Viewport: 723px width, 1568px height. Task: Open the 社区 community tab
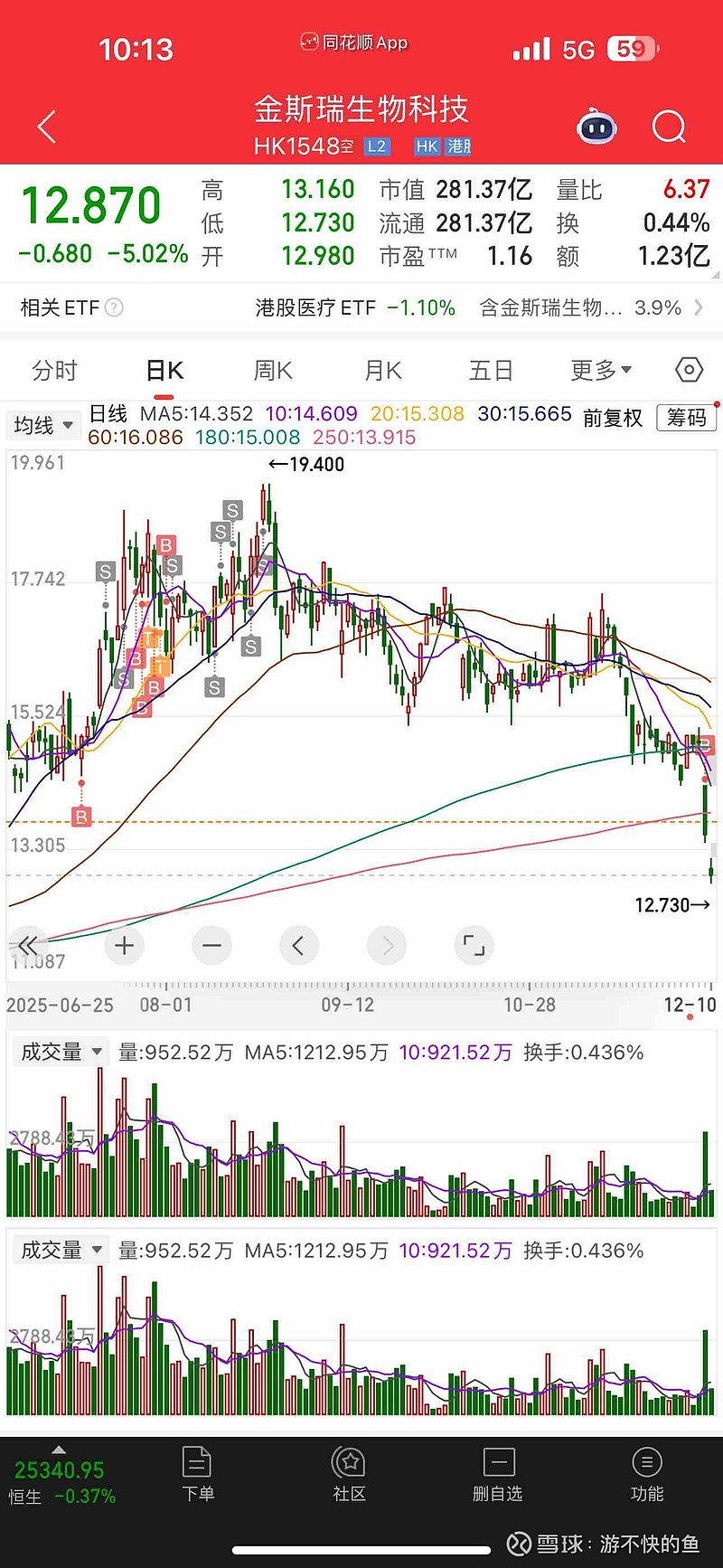349,1474
